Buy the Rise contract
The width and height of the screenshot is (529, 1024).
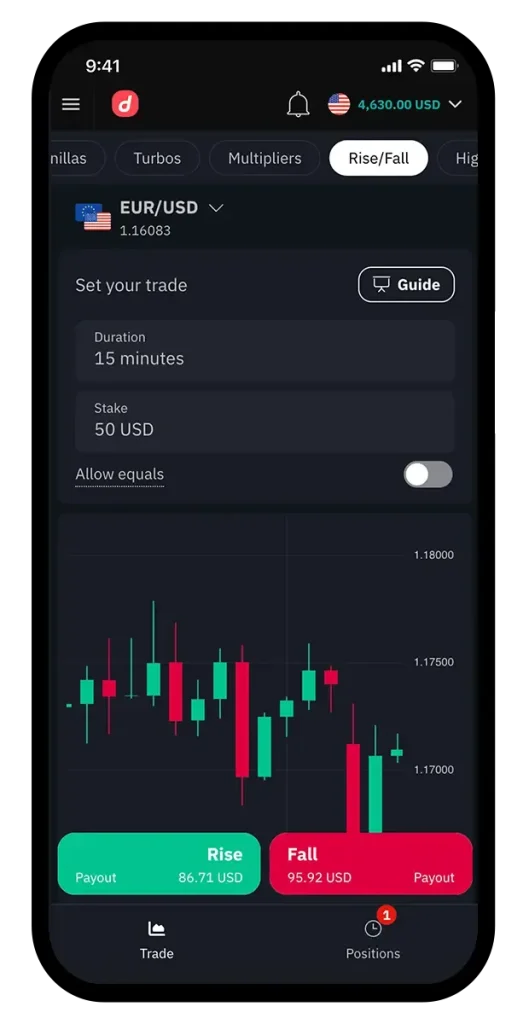point(159,863)
